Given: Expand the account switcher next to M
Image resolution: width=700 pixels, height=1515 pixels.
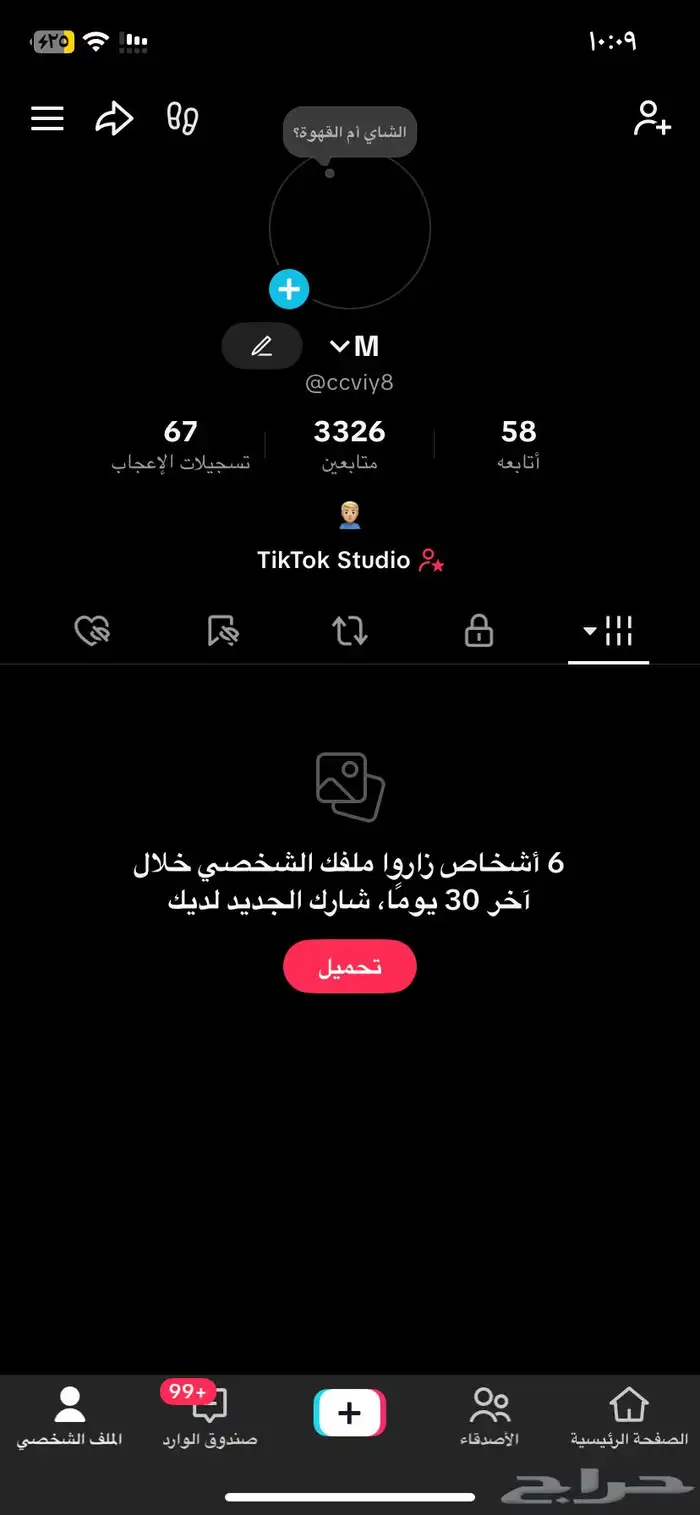Looking at the screenshot, I should [x=340, y=347].
